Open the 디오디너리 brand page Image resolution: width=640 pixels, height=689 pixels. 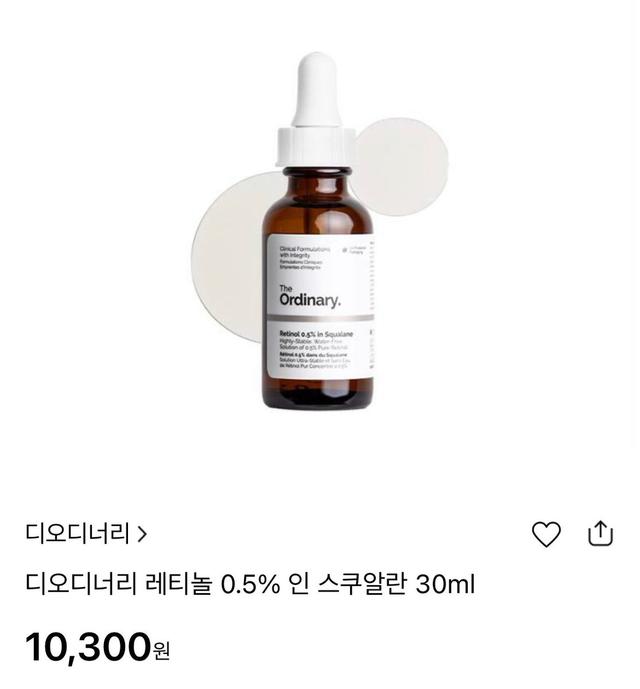pyautogui.click(x=86, y=534)
